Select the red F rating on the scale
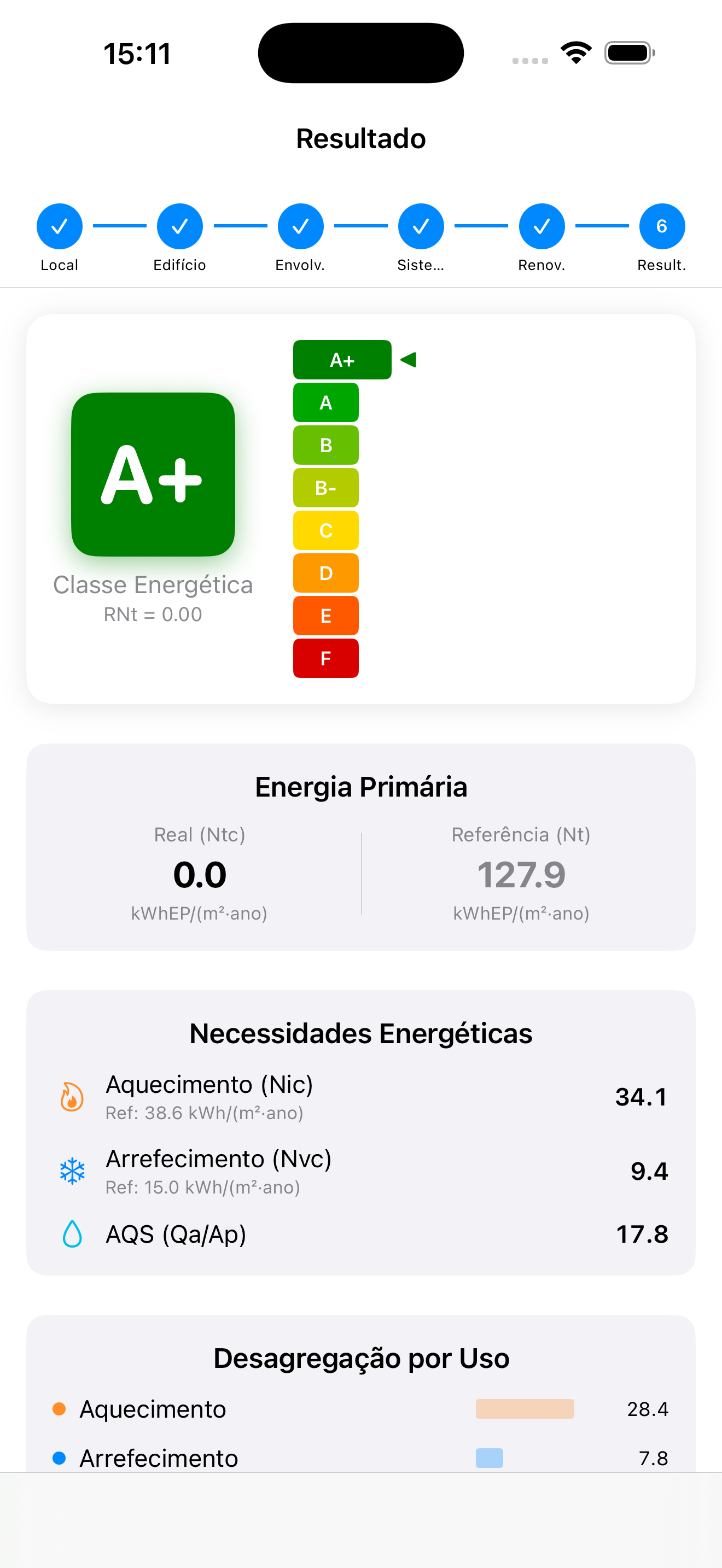Image resolution: width=722 pixels, height=1568 pixels. click(325, 658)
